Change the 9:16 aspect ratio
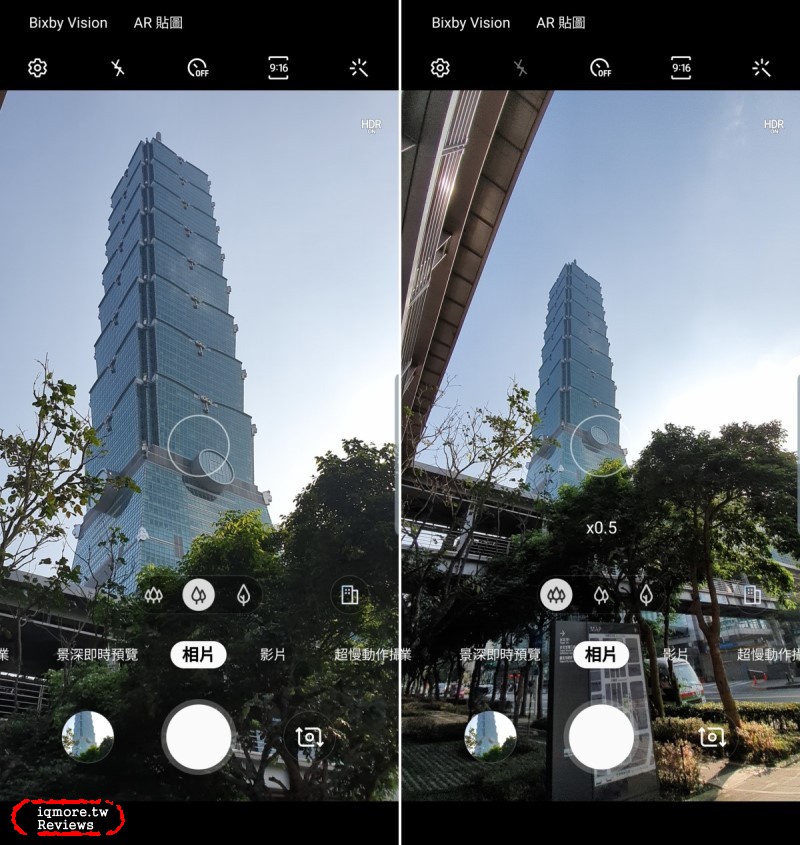 point(278,68)
